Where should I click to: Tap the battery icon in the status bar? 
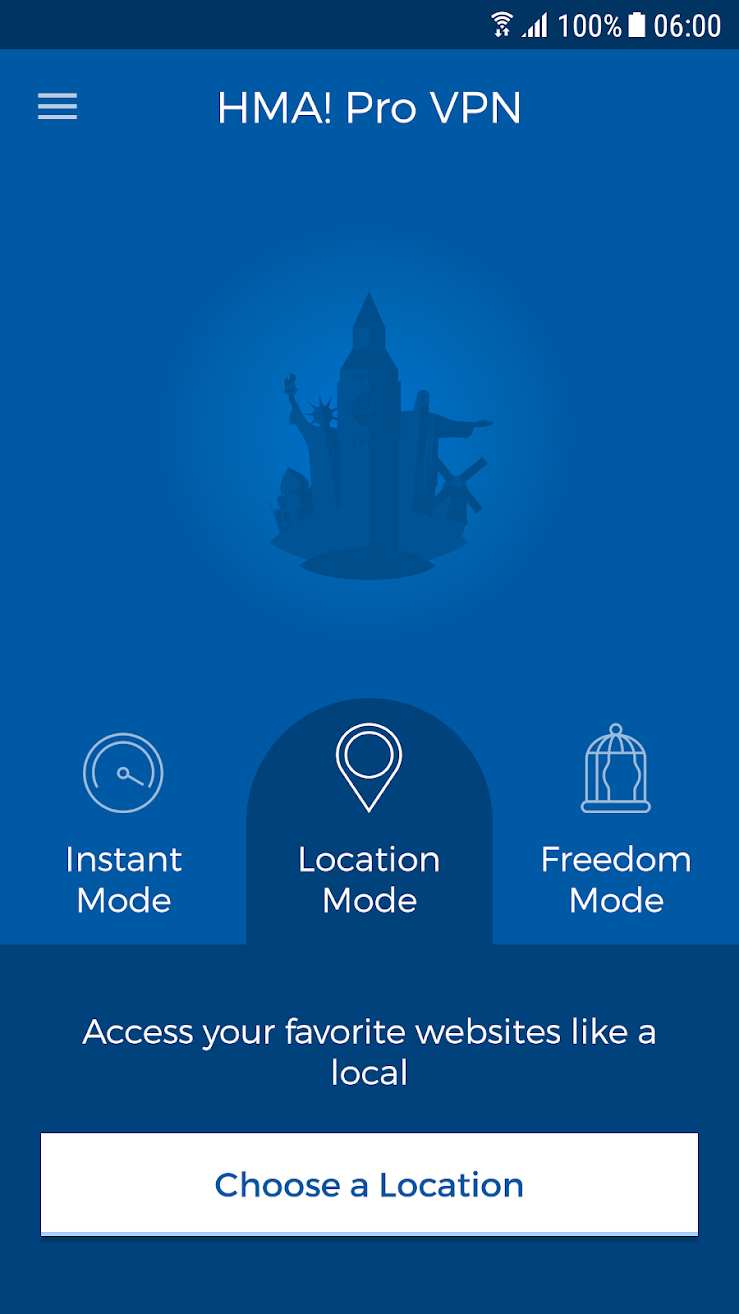pos(637,23)
